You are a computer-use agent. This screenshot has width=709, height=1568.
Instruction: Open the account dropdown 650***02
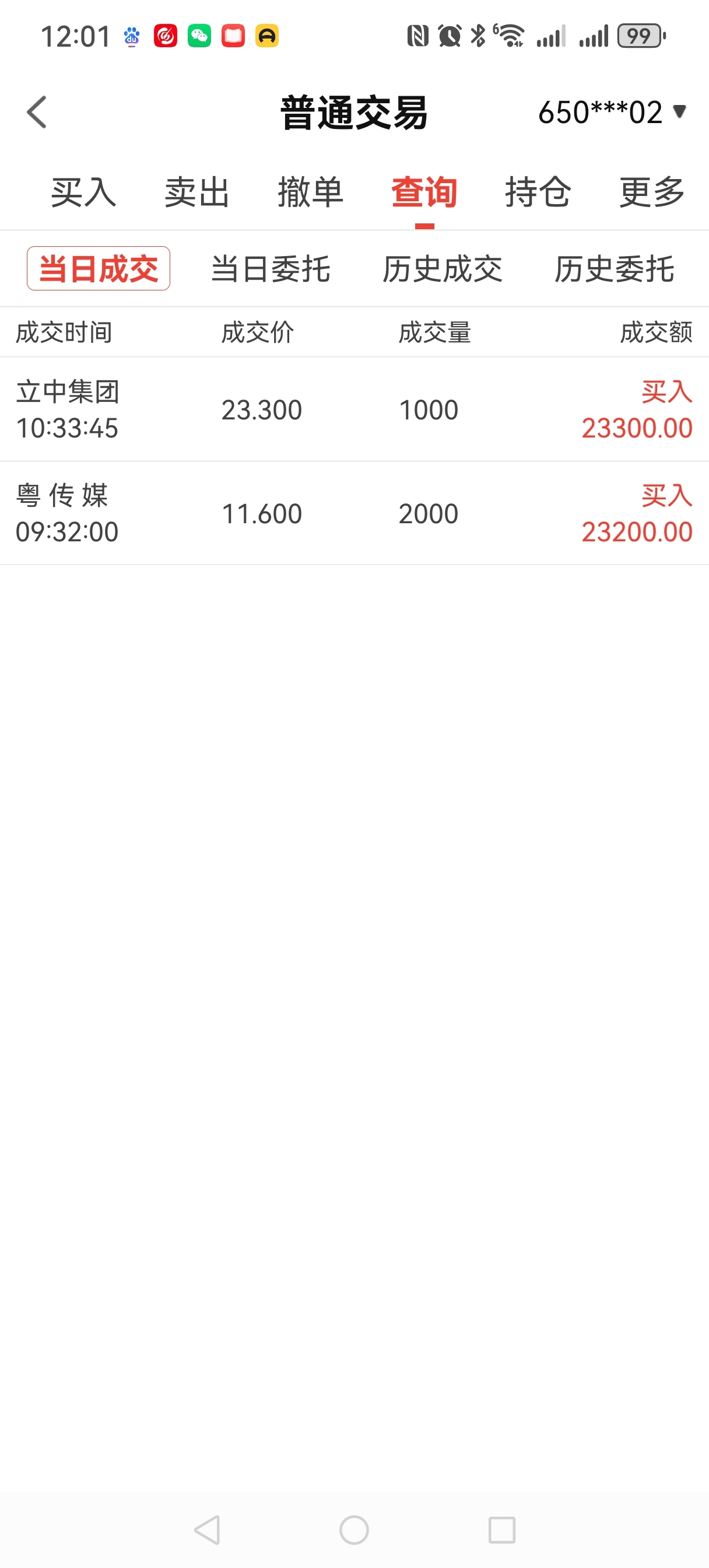click(612, 113)
